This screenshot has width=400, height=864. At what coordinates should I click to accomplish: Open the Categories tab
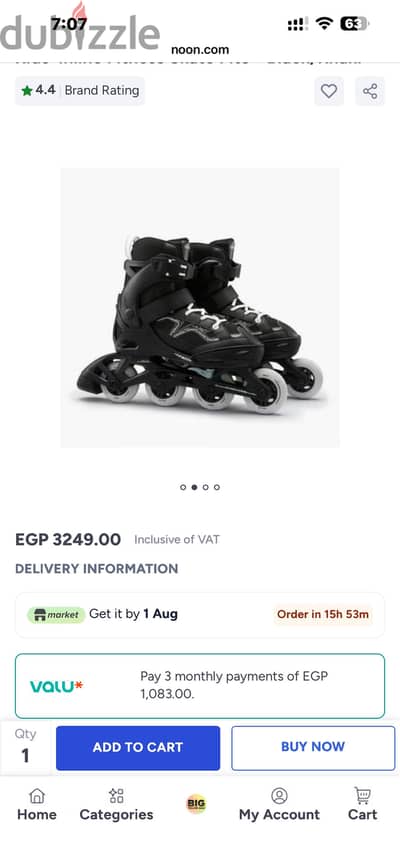116,804
